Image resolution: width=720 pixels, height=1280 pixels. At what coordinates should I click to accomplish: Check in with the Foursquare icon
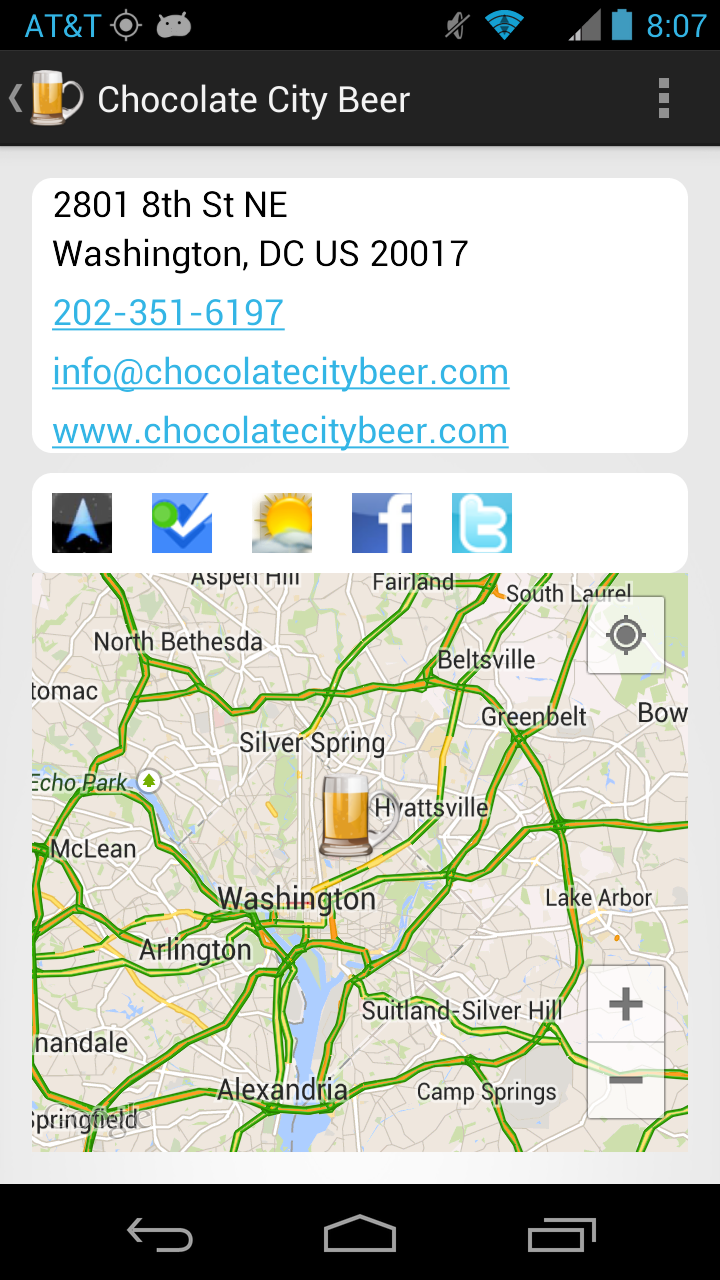coord(182,523)
